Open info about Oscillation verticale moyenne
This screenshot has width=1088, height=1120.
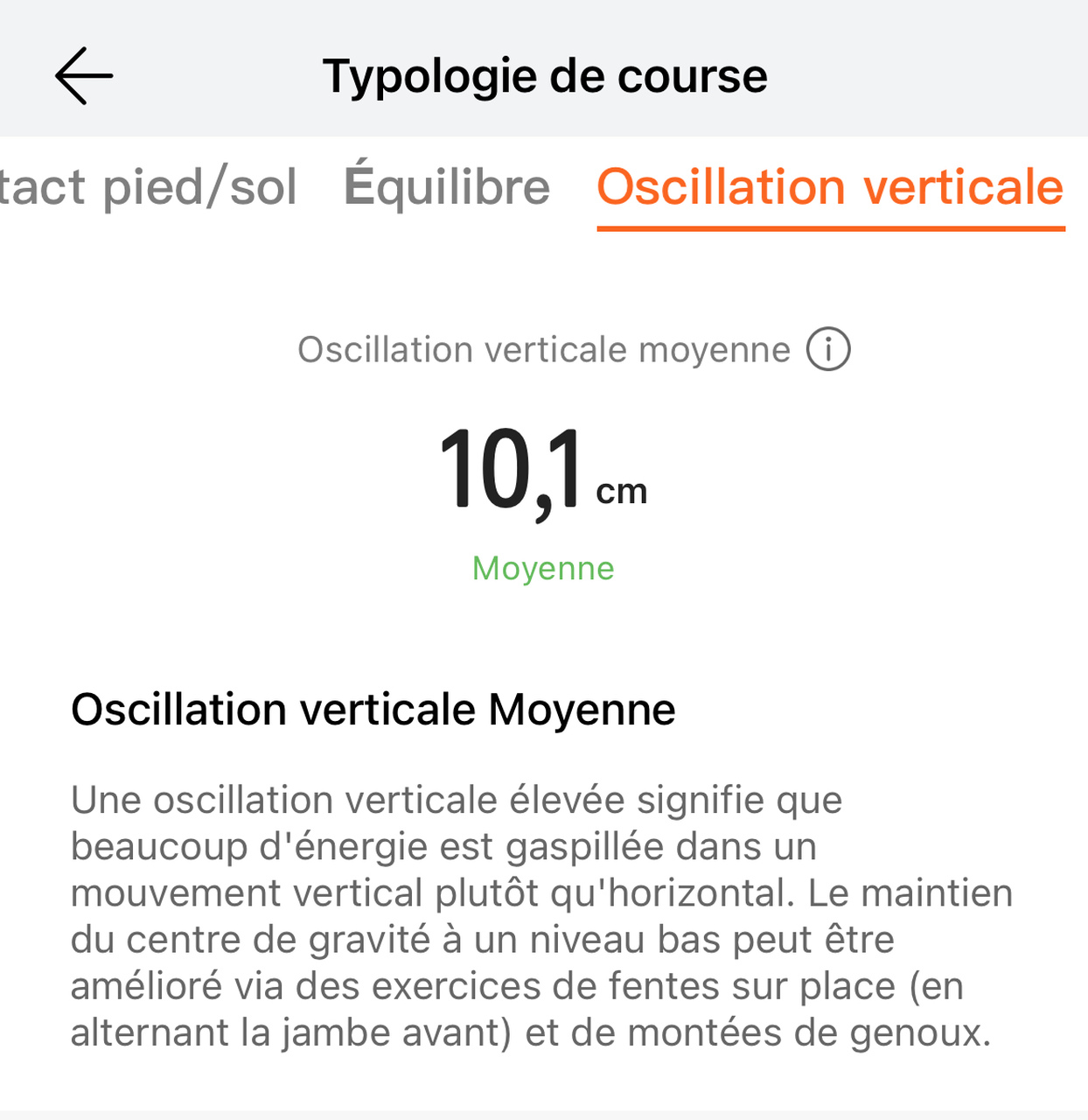coord(827,350)
